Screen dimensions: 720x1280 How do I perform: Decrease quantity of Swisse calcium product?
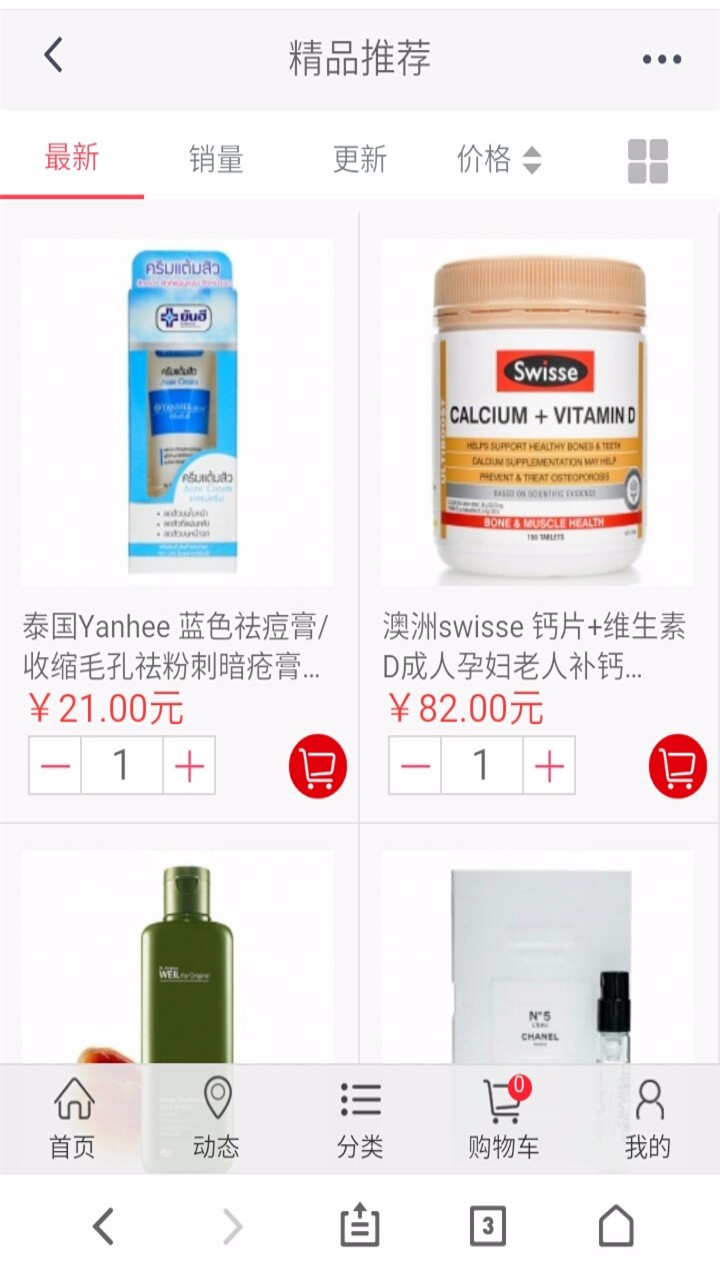tap(411, 764)
